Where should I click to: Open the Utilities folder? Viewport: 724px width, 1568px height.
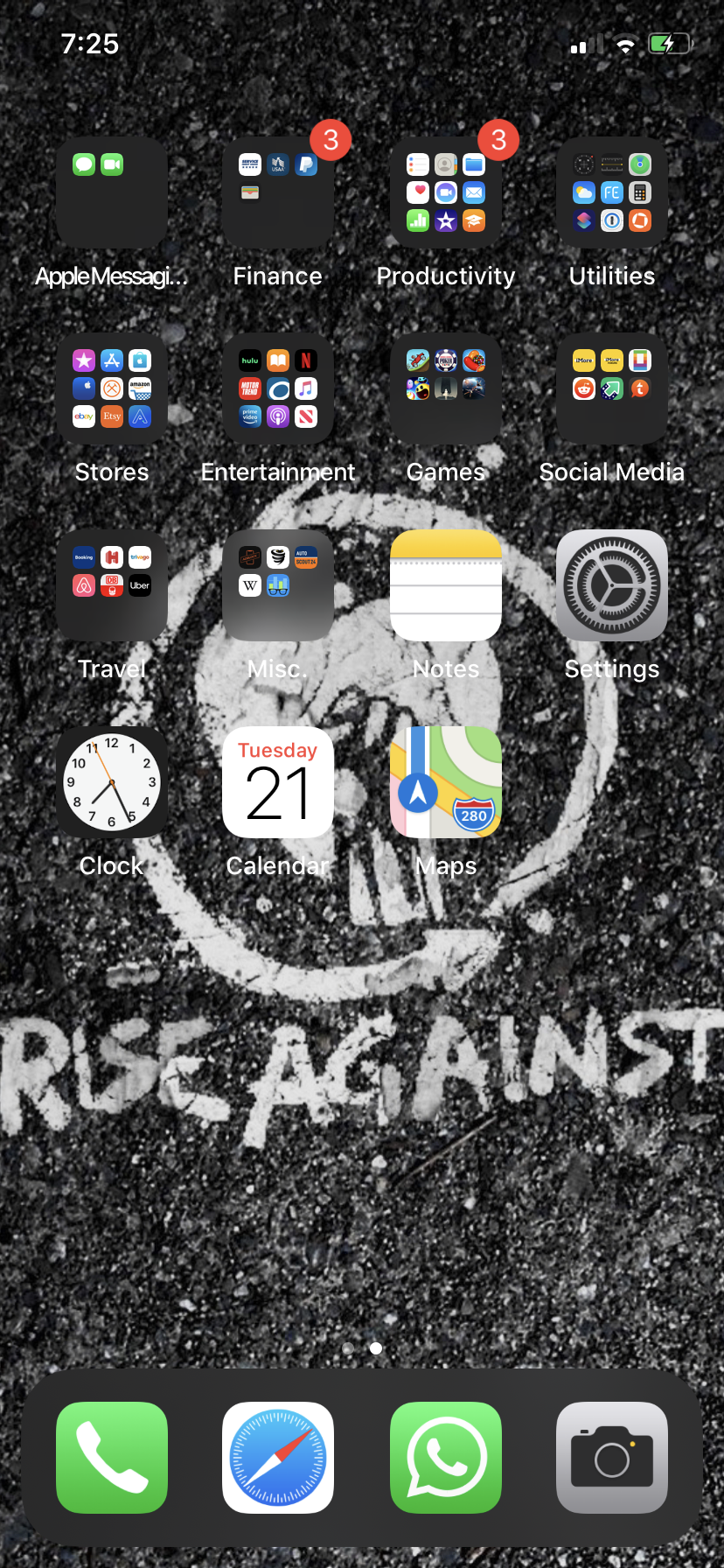tap(612, 192)
